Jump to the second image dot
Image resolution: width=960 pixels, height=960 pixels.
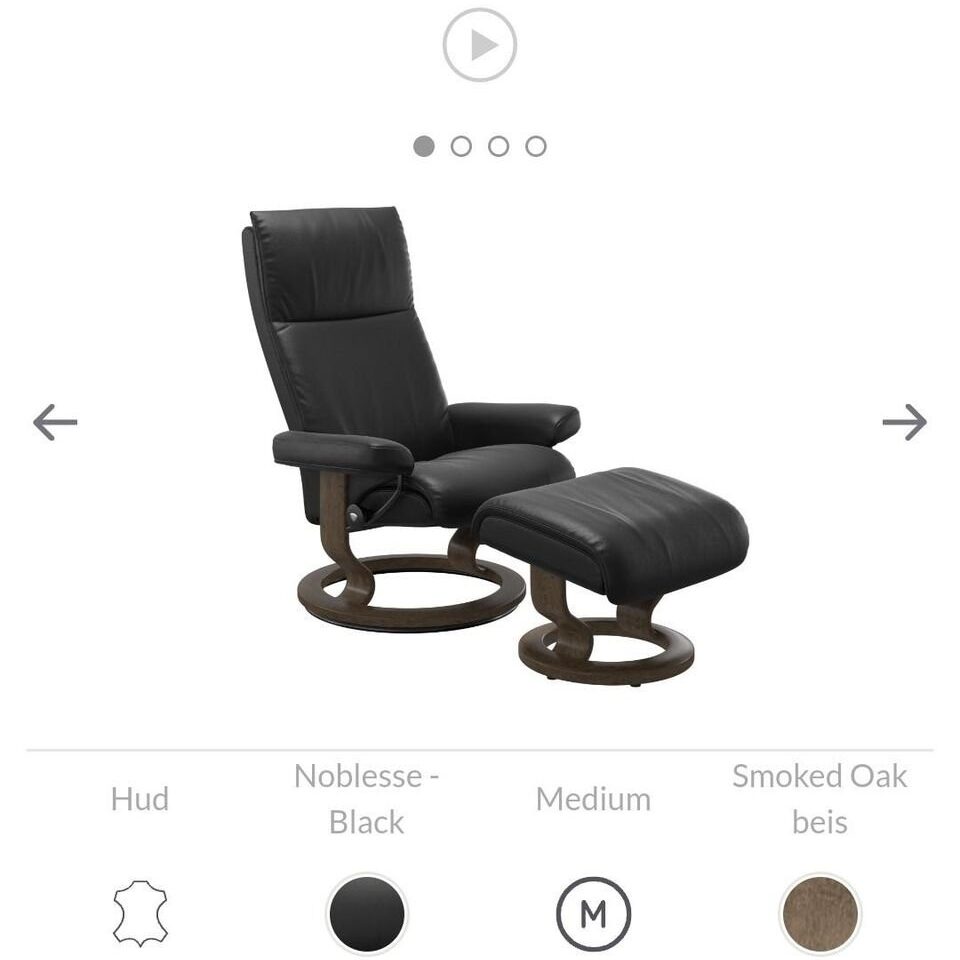pos(461,147)
